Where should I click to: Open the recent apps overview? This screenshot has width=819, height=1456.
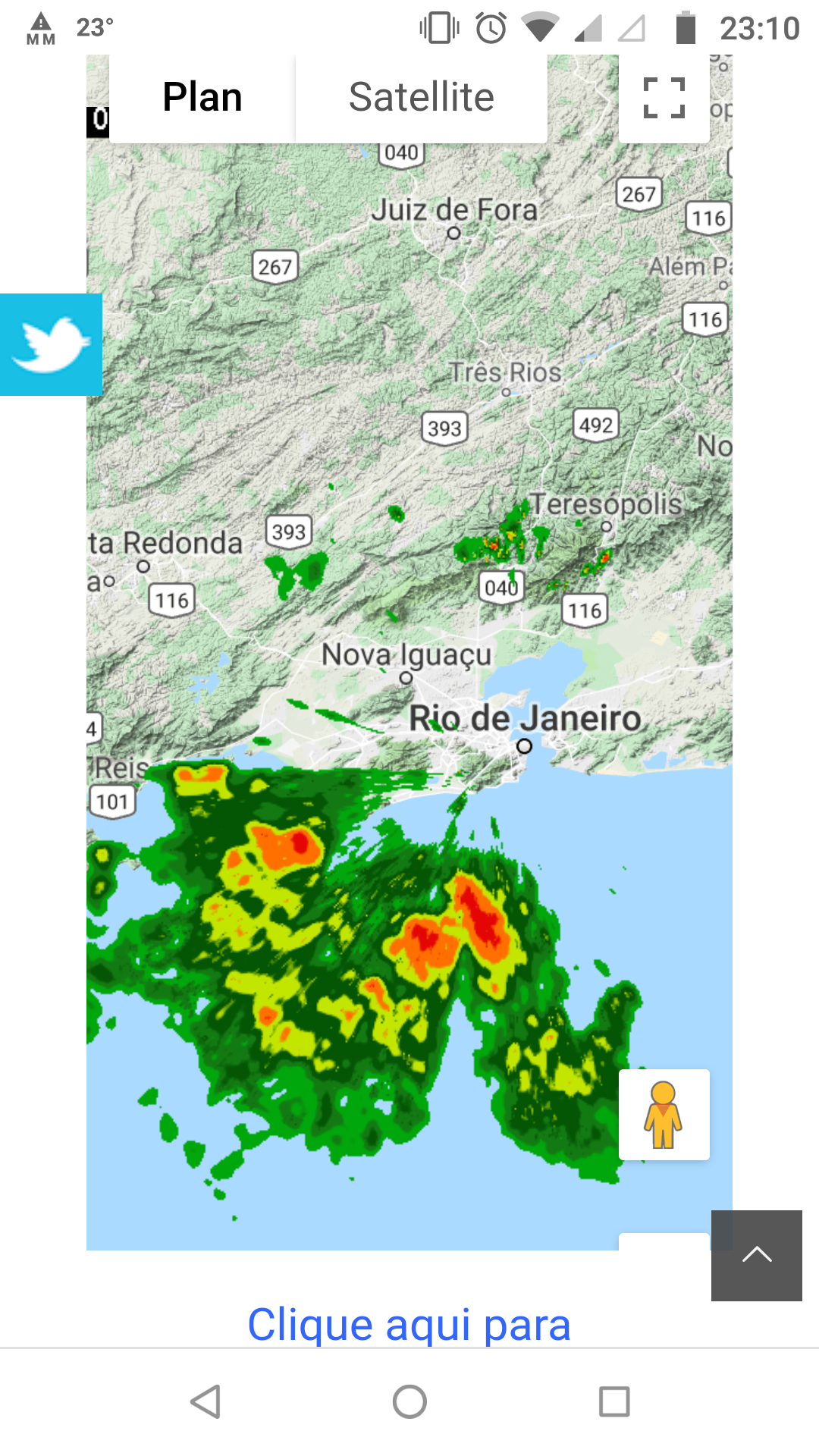[x=614, y=1401]
